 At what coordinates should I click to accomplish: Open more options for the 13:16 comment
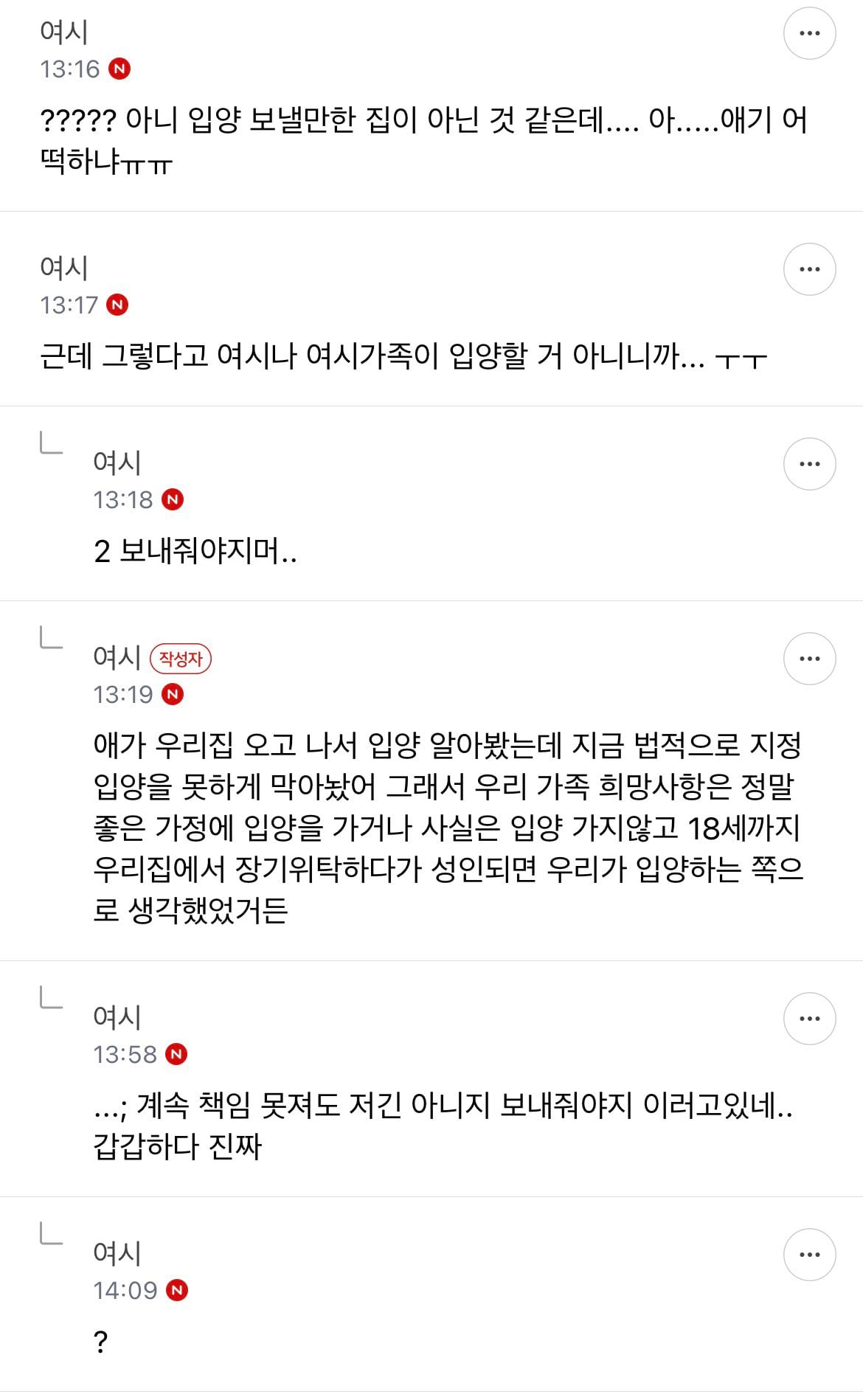click(809, 33)
